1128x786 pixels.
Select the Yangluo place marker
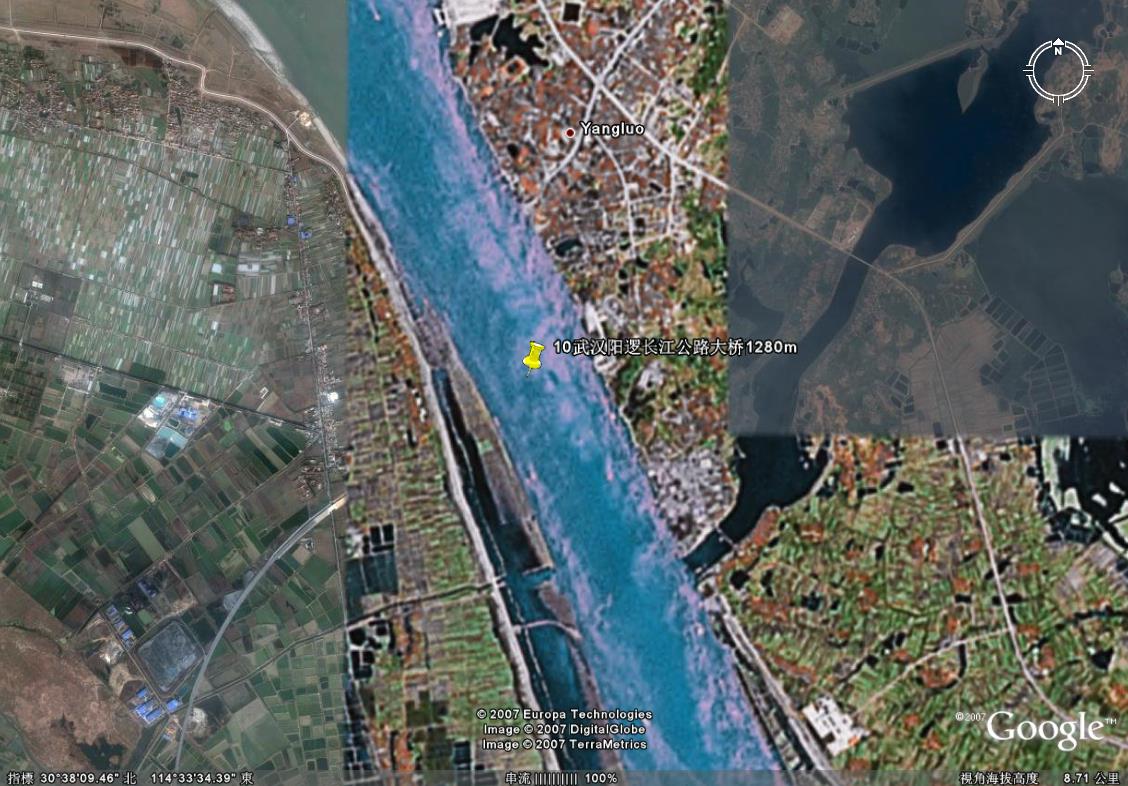[x=570, y=131]
